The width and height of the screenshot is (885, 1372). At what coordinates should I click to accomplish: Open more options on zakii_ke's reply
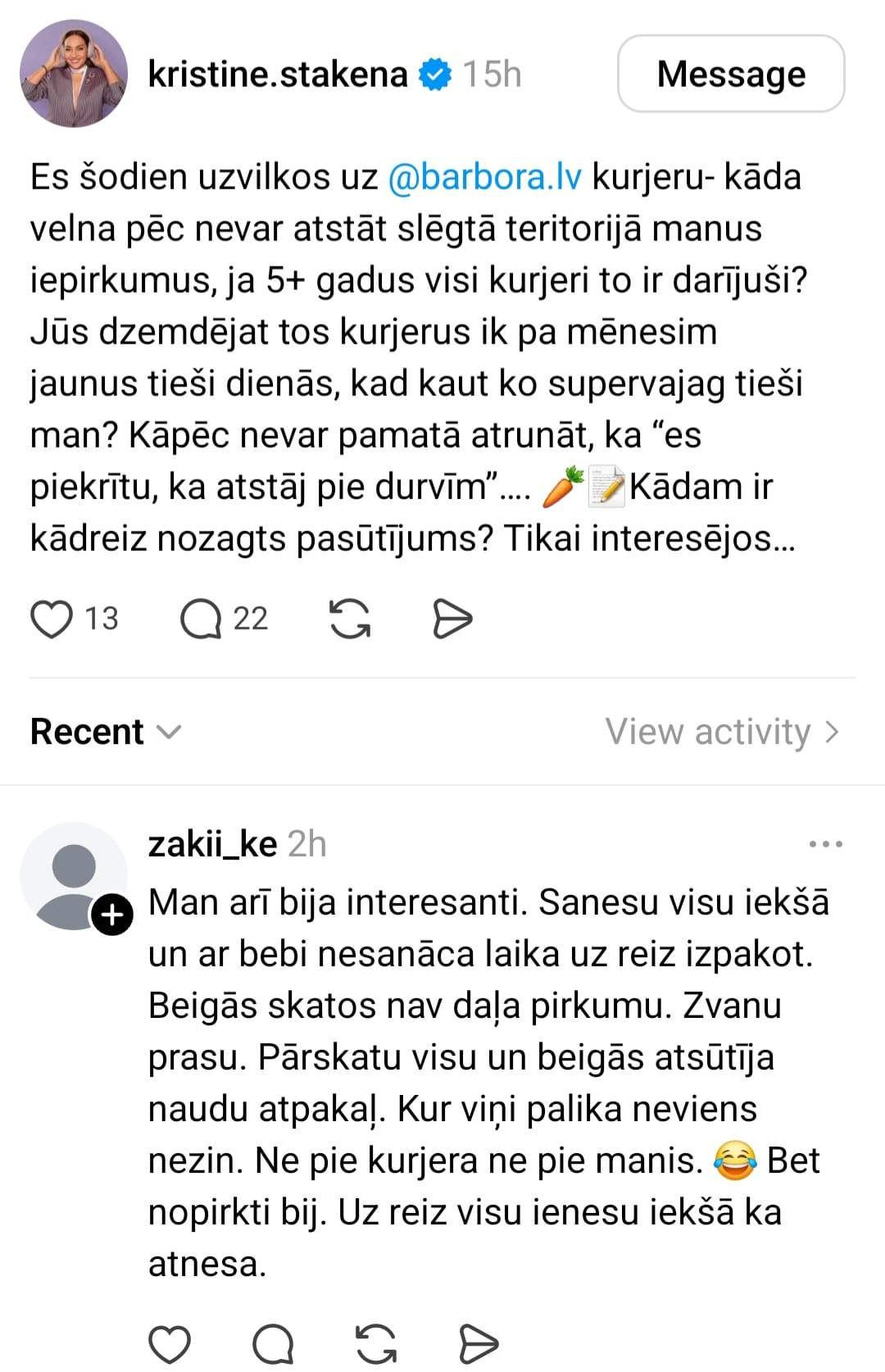[x=825, y=844]
